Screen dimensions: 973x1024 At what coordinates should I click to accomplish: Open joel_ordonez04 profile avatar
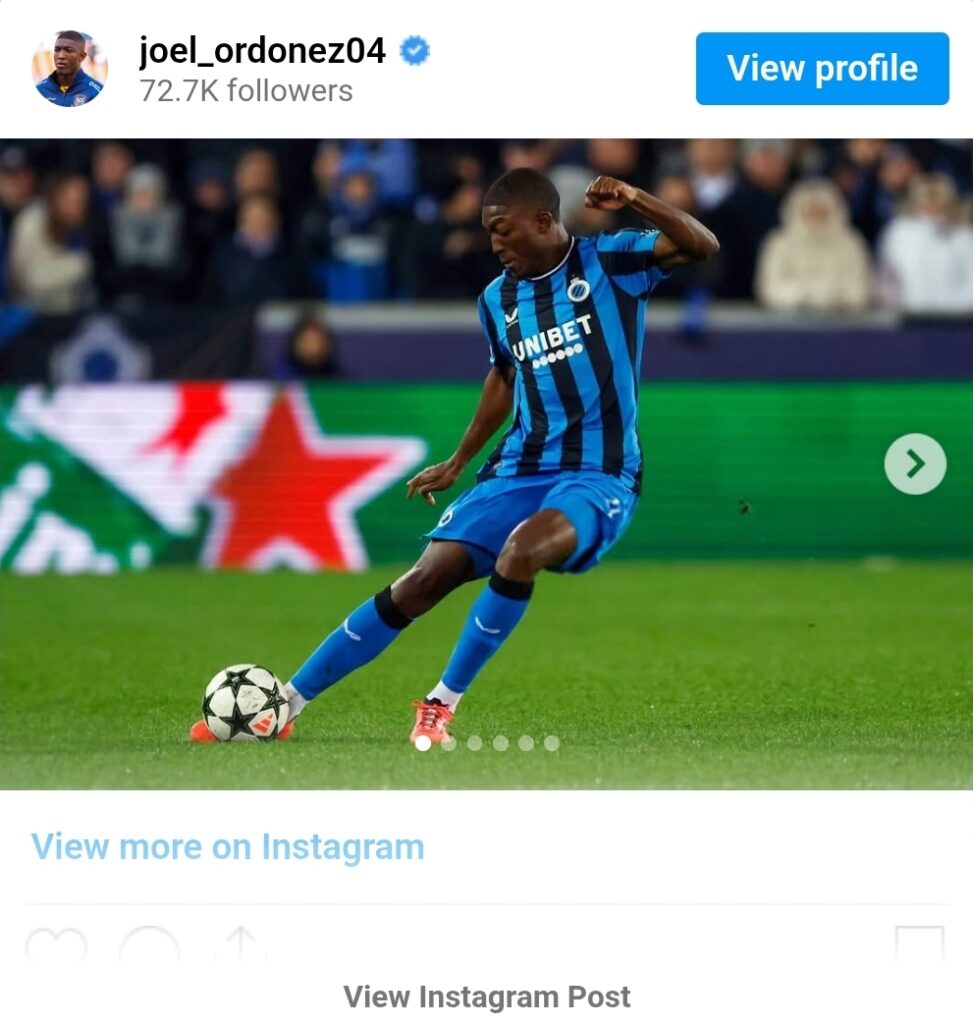tap(69, 68)
